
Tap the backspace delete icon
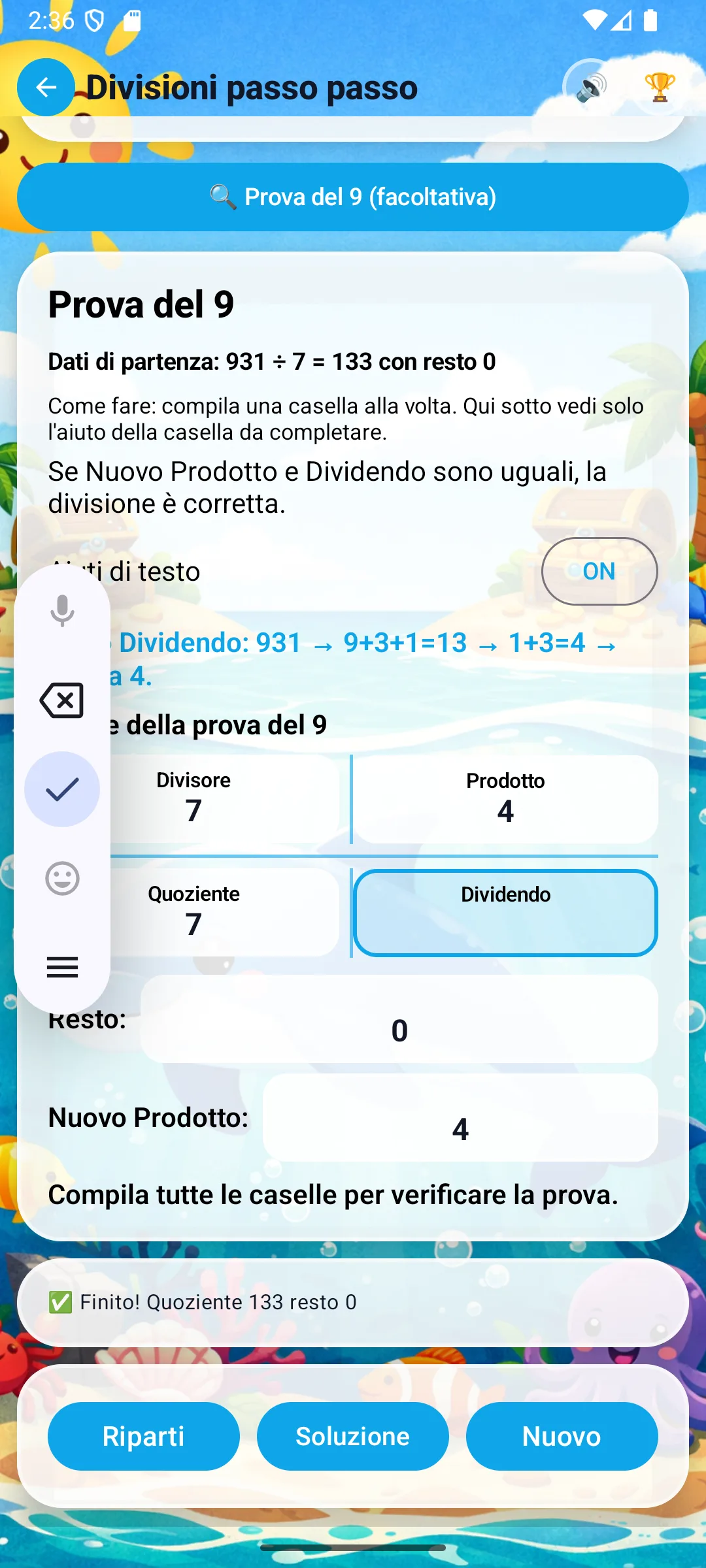[62, 702]
